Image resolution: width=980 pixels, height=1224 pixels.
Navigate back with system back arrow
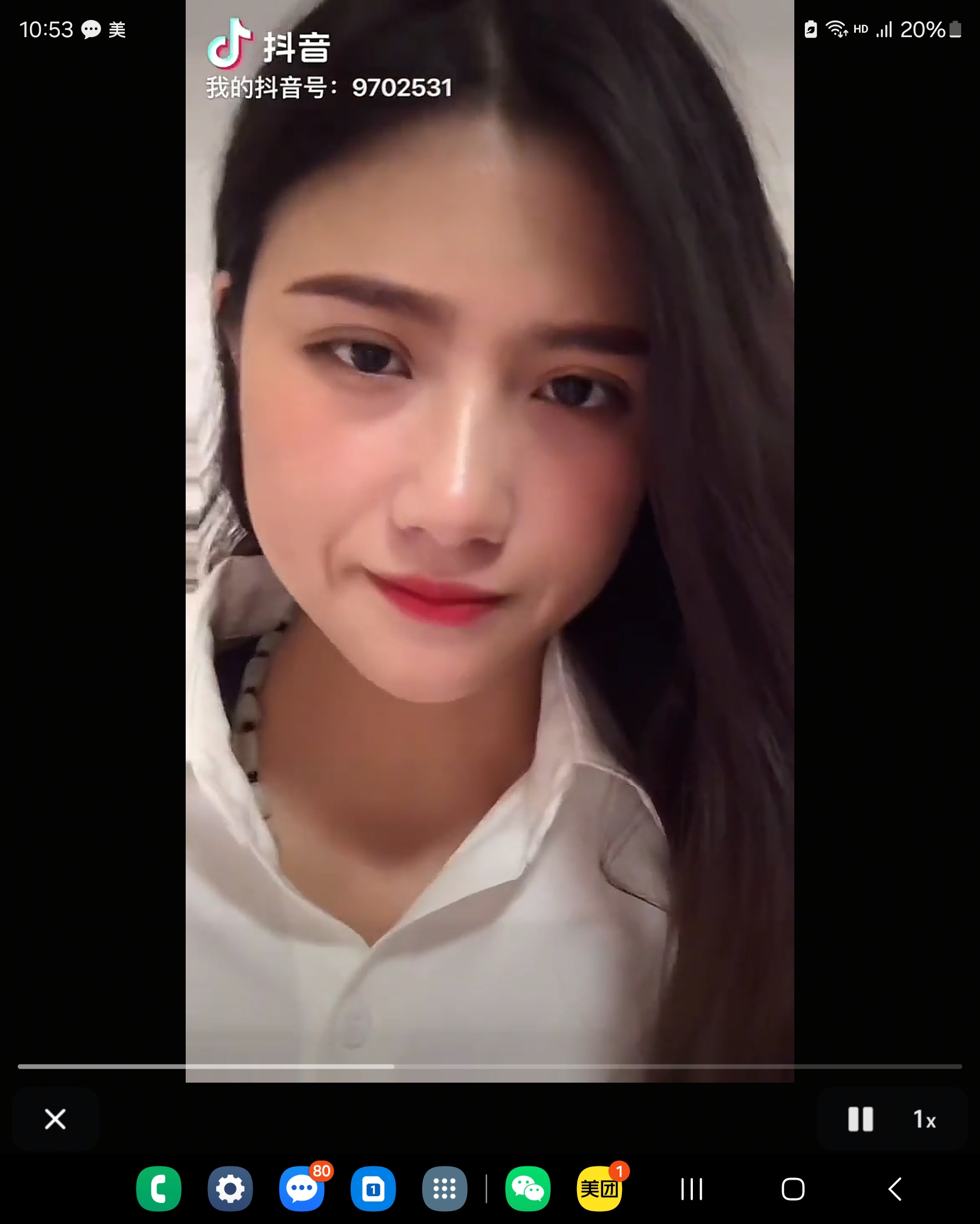(895, 1189)
